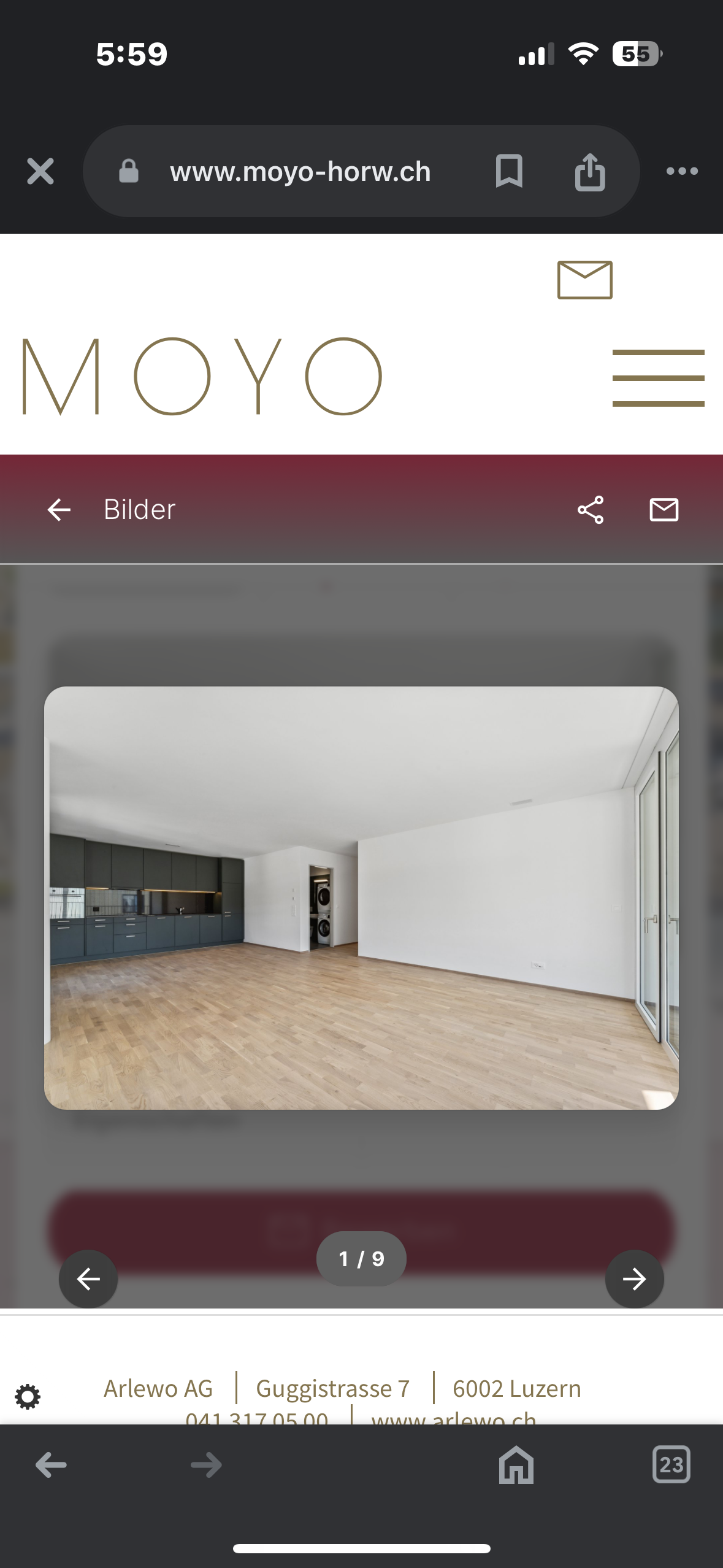Open the hamburger navigation menu
This screenshot has width=723, height=1568.
(658, 378)
